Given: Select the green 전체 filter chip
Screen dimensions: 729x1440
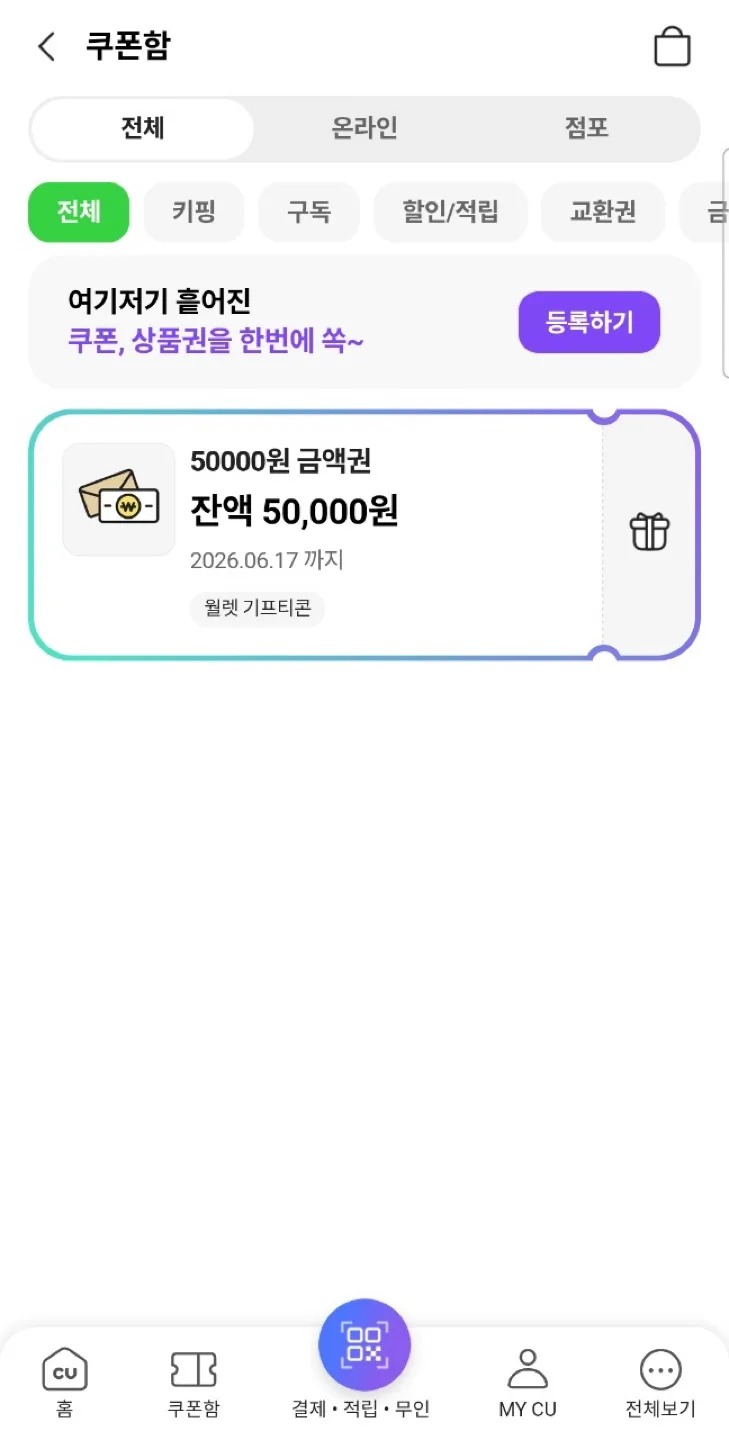Looking at the screenshot, I should click(x=79, y=212).
